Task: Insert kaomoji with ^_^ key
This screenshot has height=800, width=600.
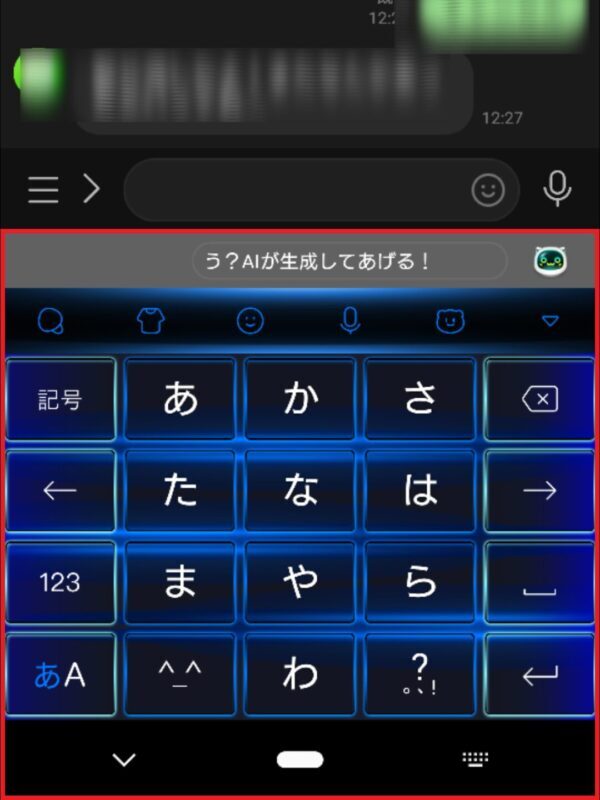Action: pos(180,676)
